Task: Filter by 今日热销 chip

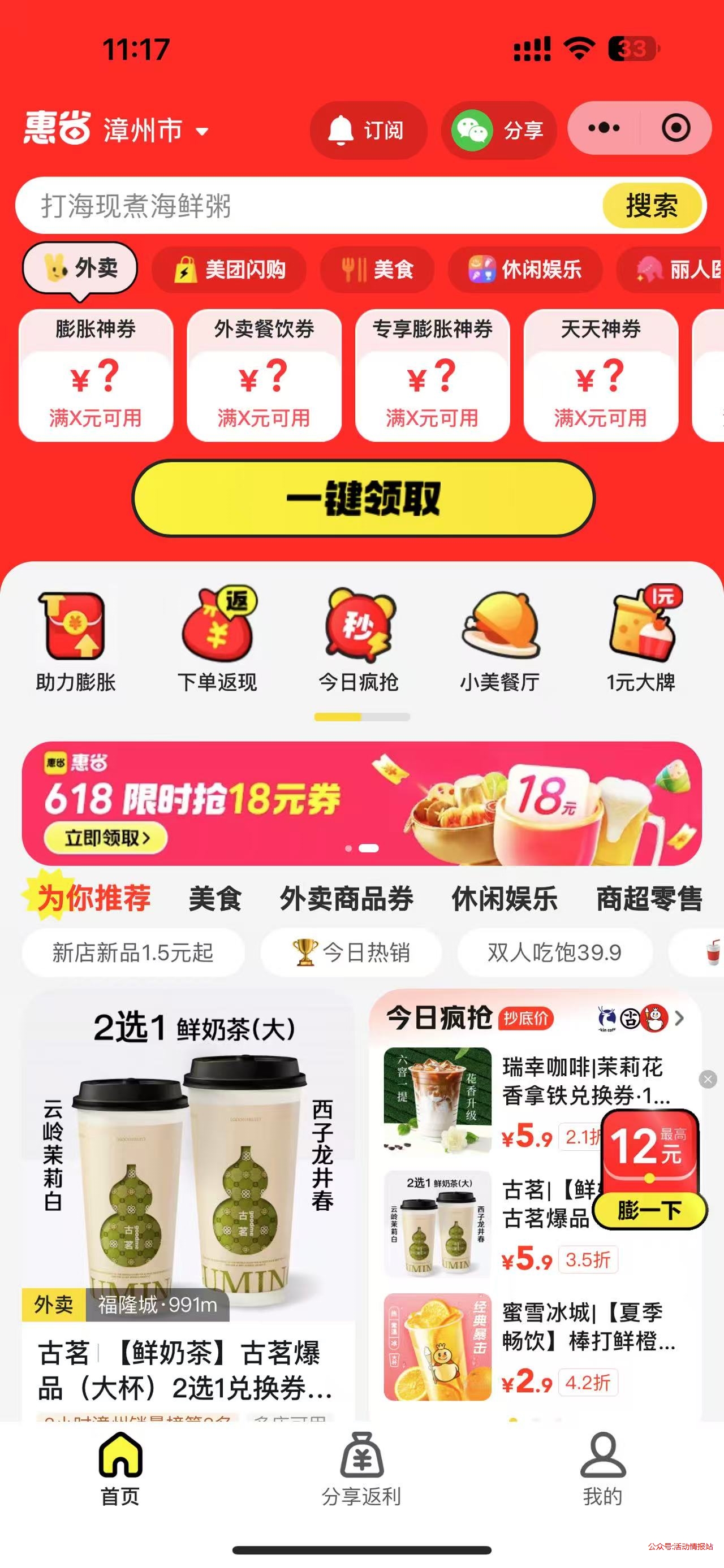Action: click(351, 952)
